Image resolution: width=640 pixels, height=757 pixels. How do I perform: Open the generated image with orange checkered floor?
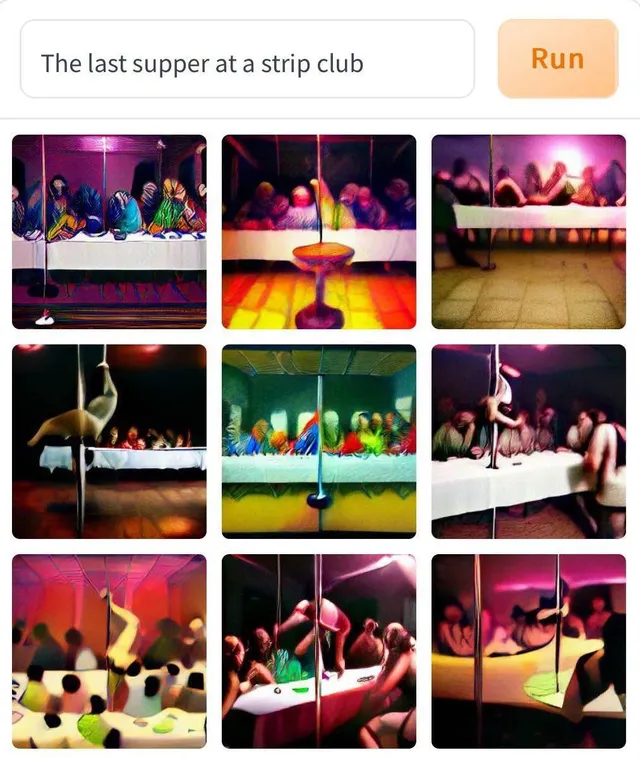click(x=318, y=232)
